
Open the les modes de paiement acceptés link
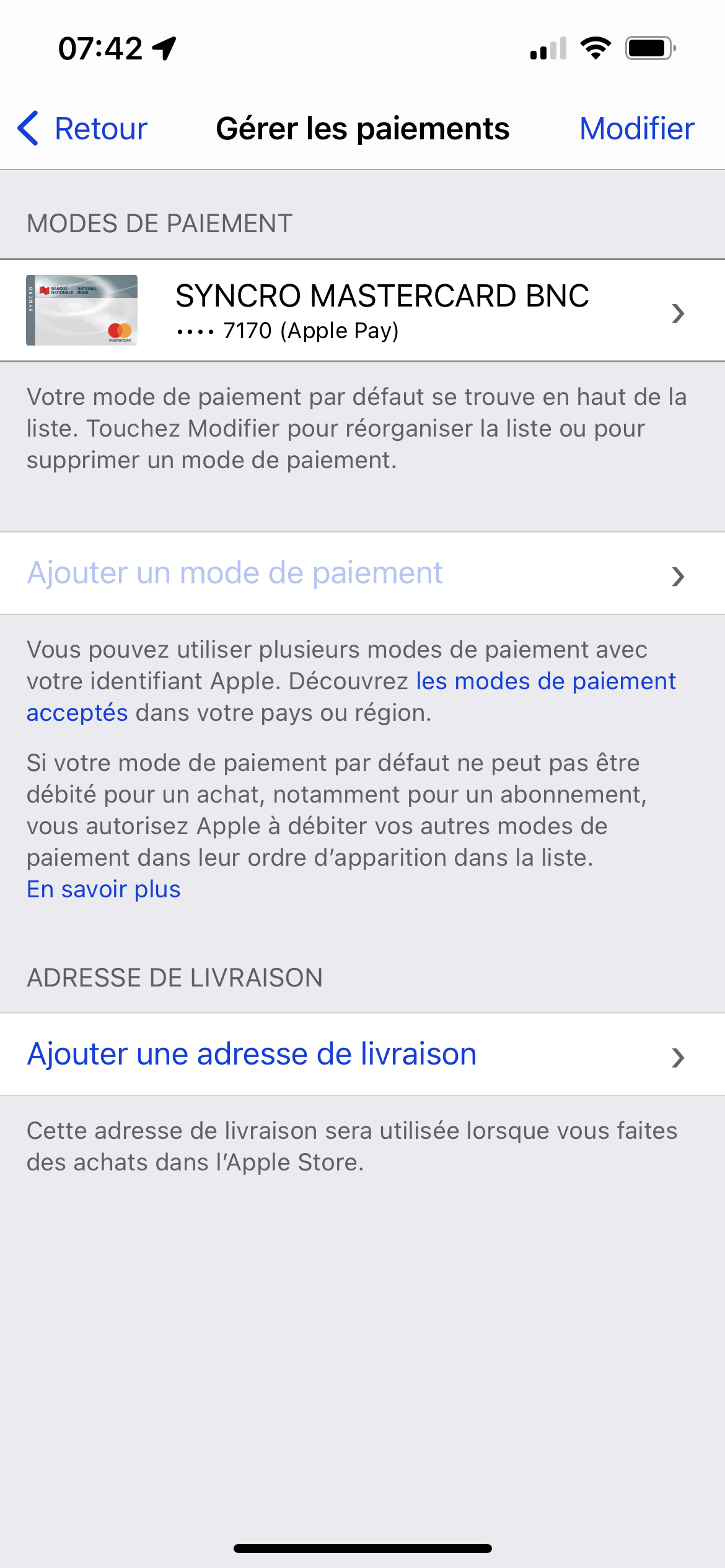click(x=545, y=682)
